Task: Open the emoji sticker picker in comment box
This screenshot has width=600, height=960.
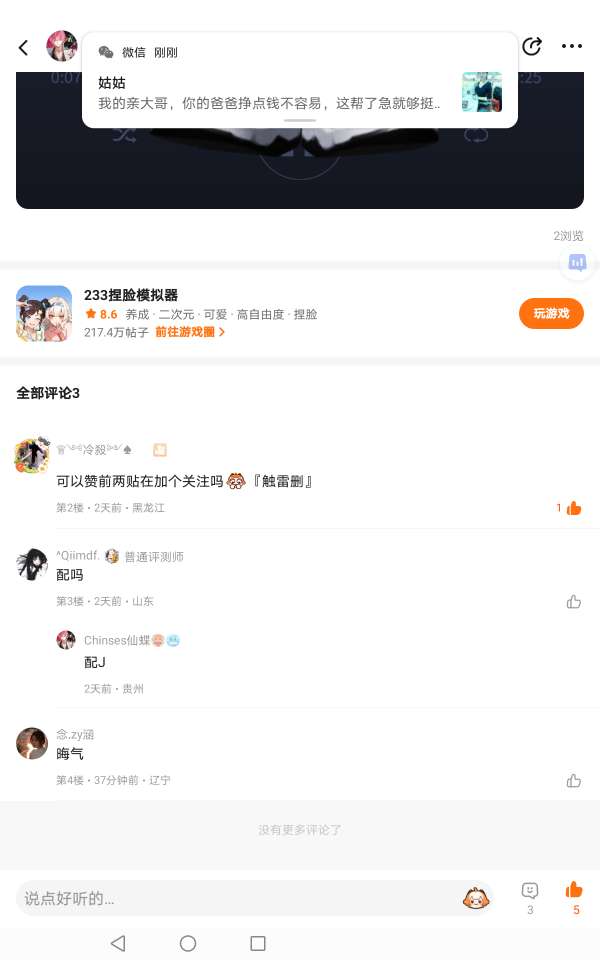Action: 475,898
